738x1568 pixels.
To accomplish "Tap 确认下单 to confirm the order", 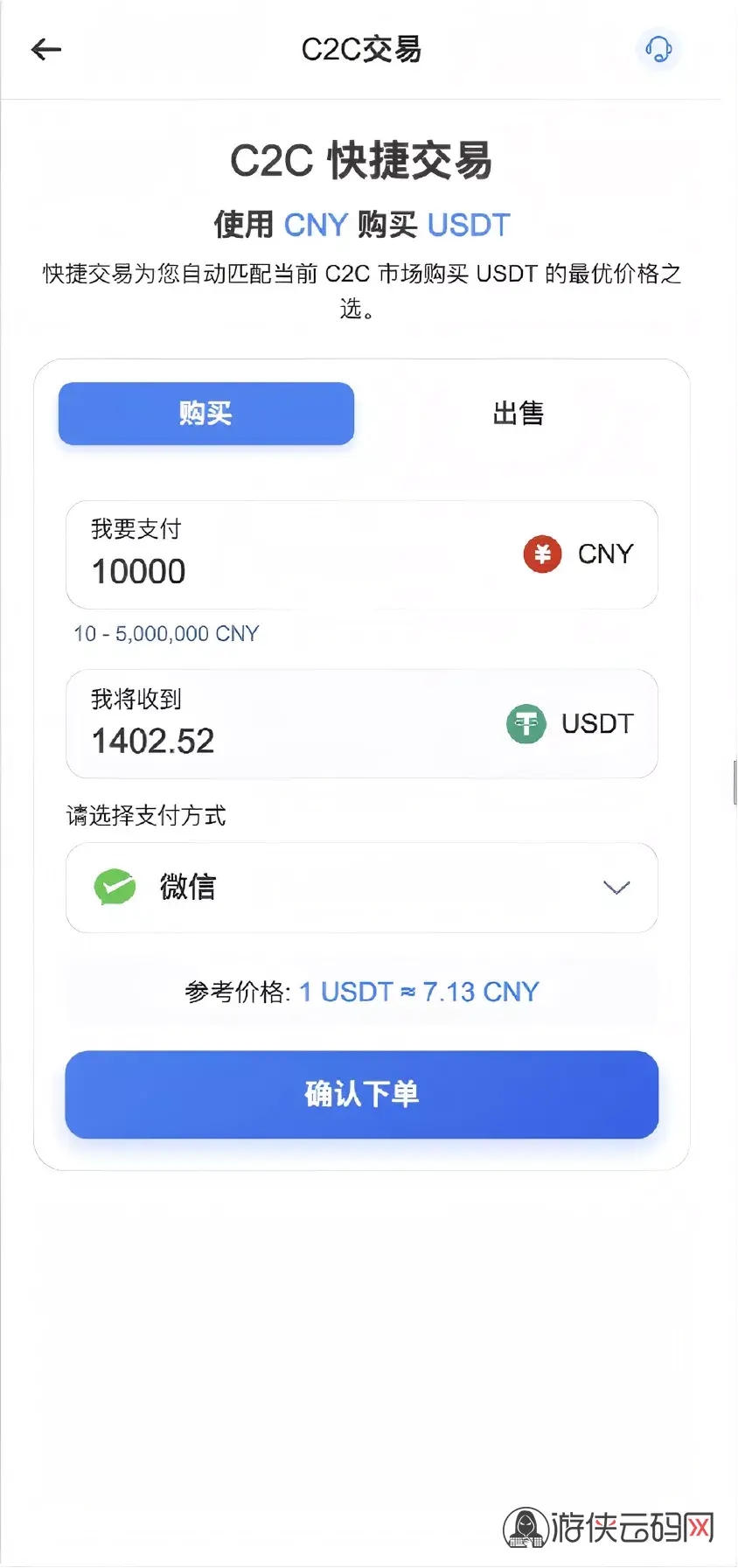I will tap(361, 1094).
